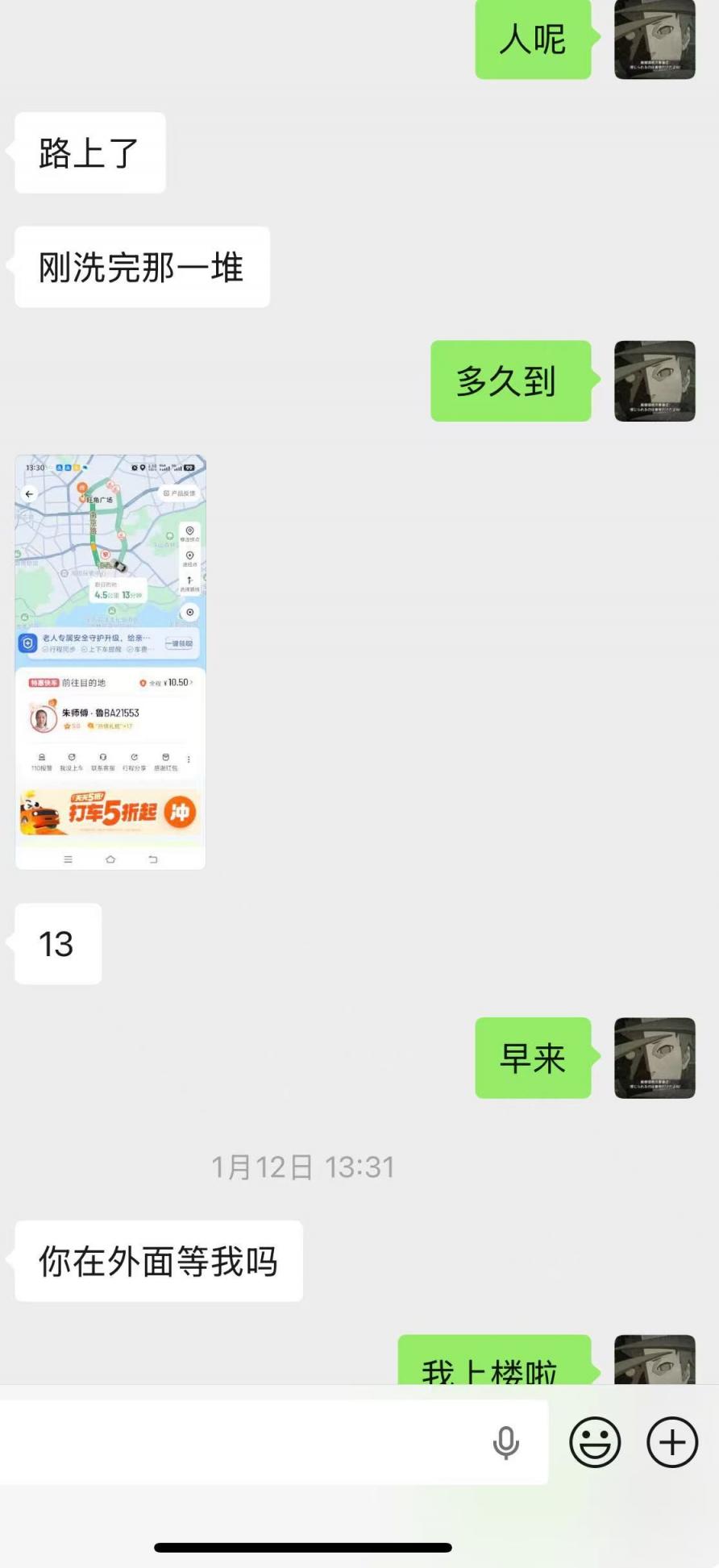719x1568 pixels.
Task: Open the emoji picker smiley icon
Action: pos(595,1442)
